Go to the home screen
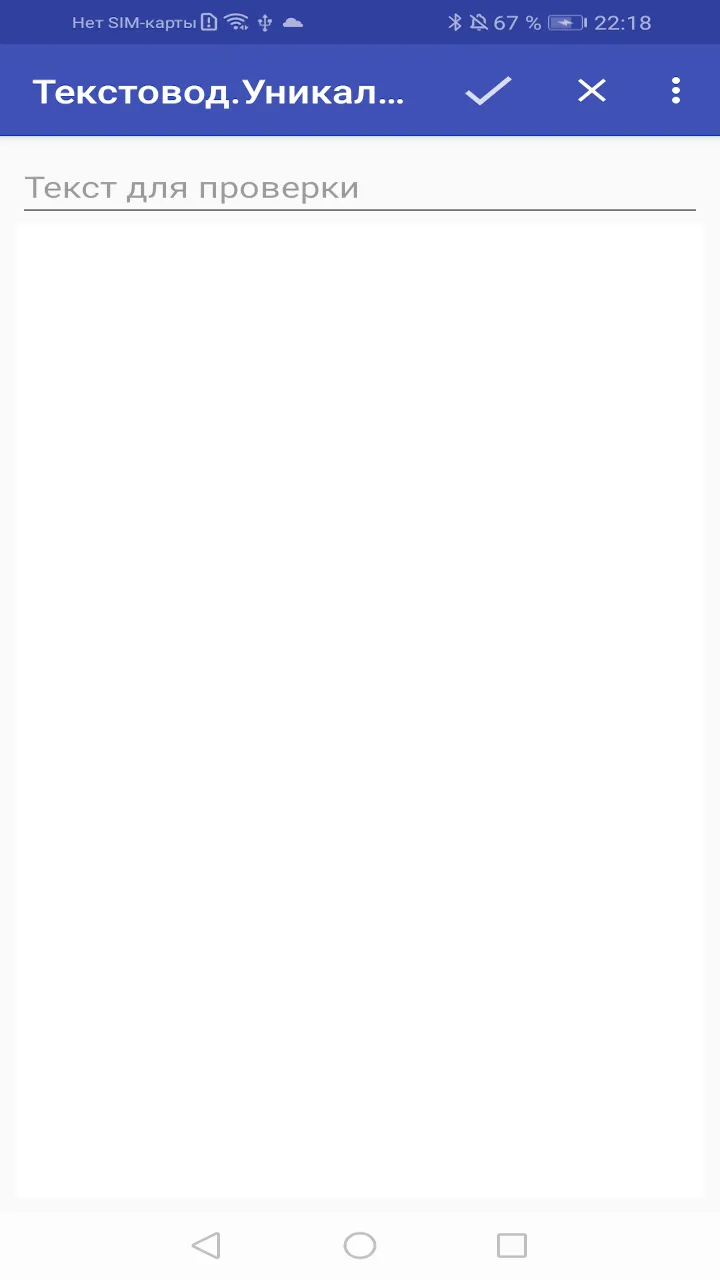720x1280 pixels. 360,1245
